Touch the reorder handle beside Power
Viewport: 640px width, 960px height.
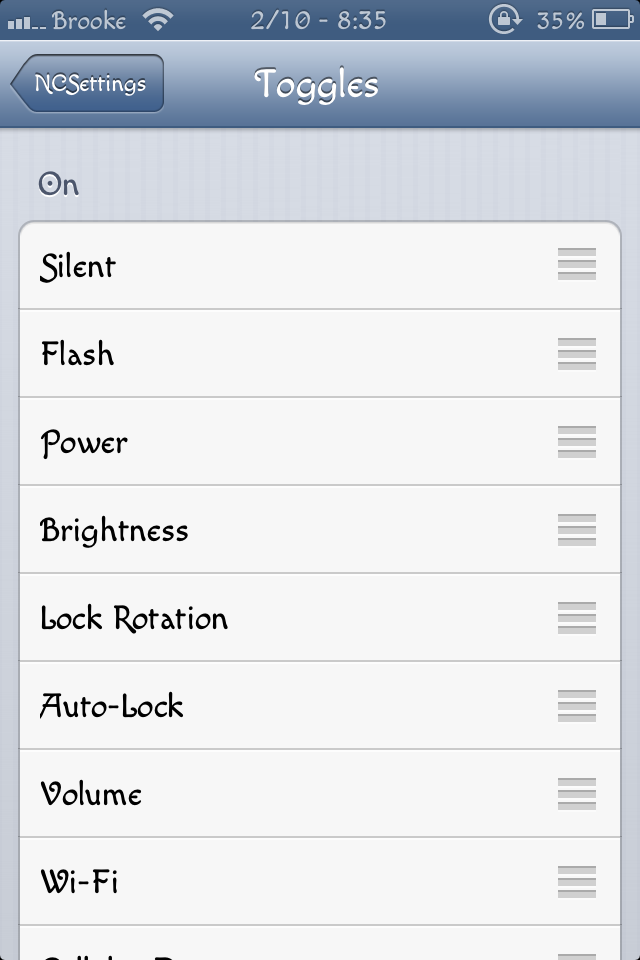point(577,441)
